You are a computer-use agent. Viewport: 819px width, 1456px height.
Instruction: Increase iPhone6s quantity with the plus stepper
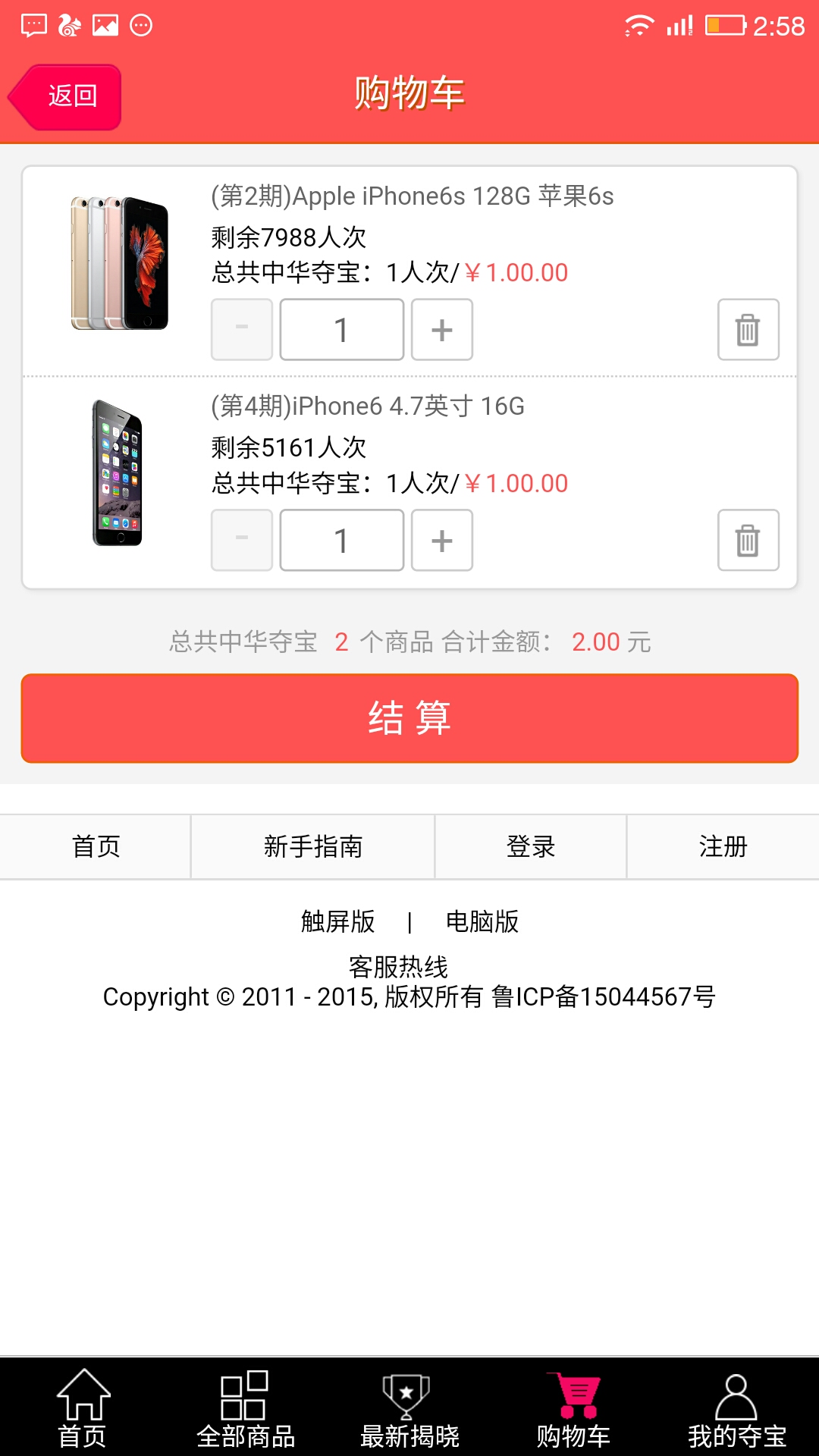pos(442,329)
